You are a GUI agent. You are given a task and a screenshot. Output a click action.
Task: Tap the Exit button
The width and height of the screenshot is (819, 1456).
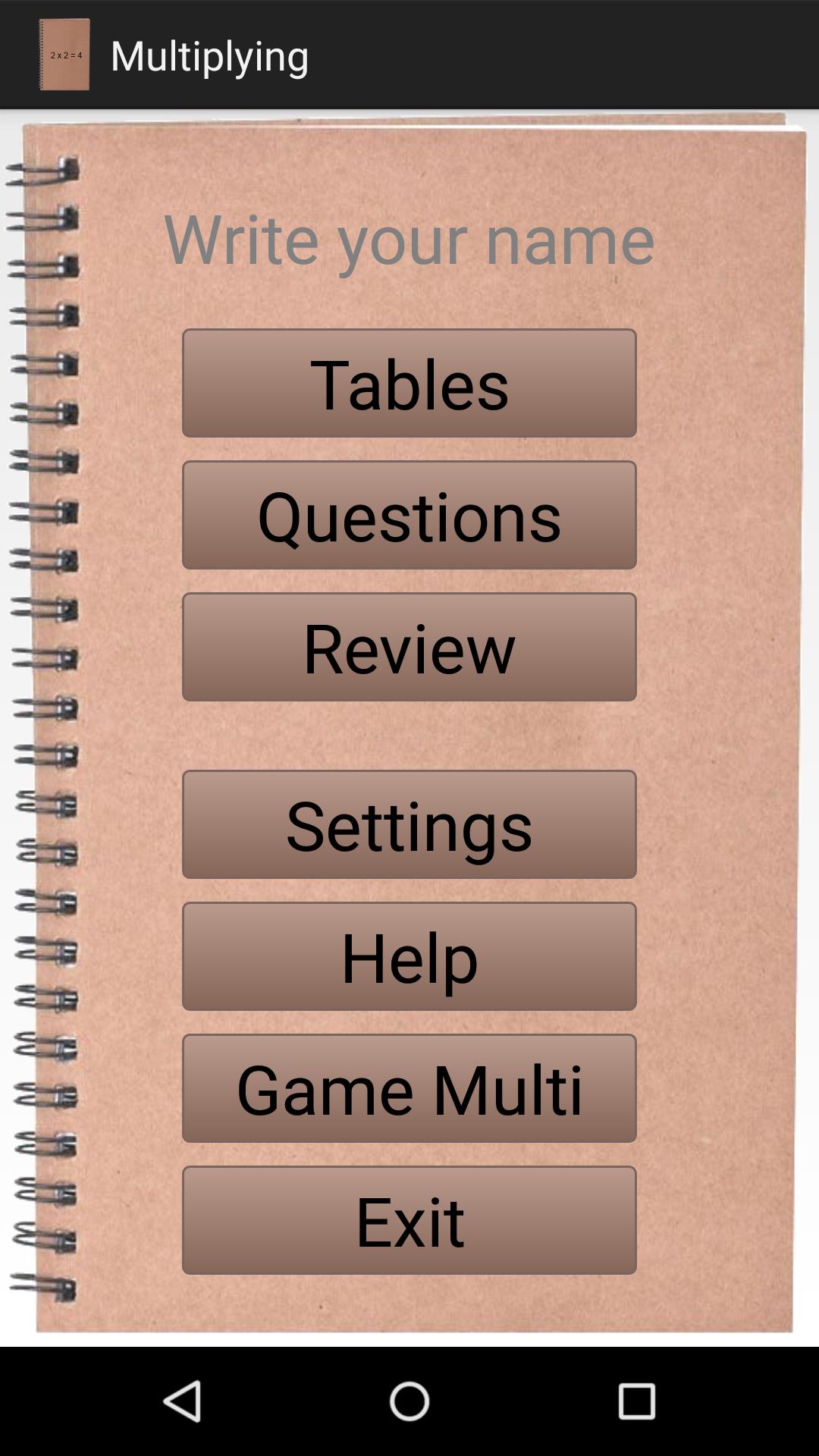(x=409, y=1220)
